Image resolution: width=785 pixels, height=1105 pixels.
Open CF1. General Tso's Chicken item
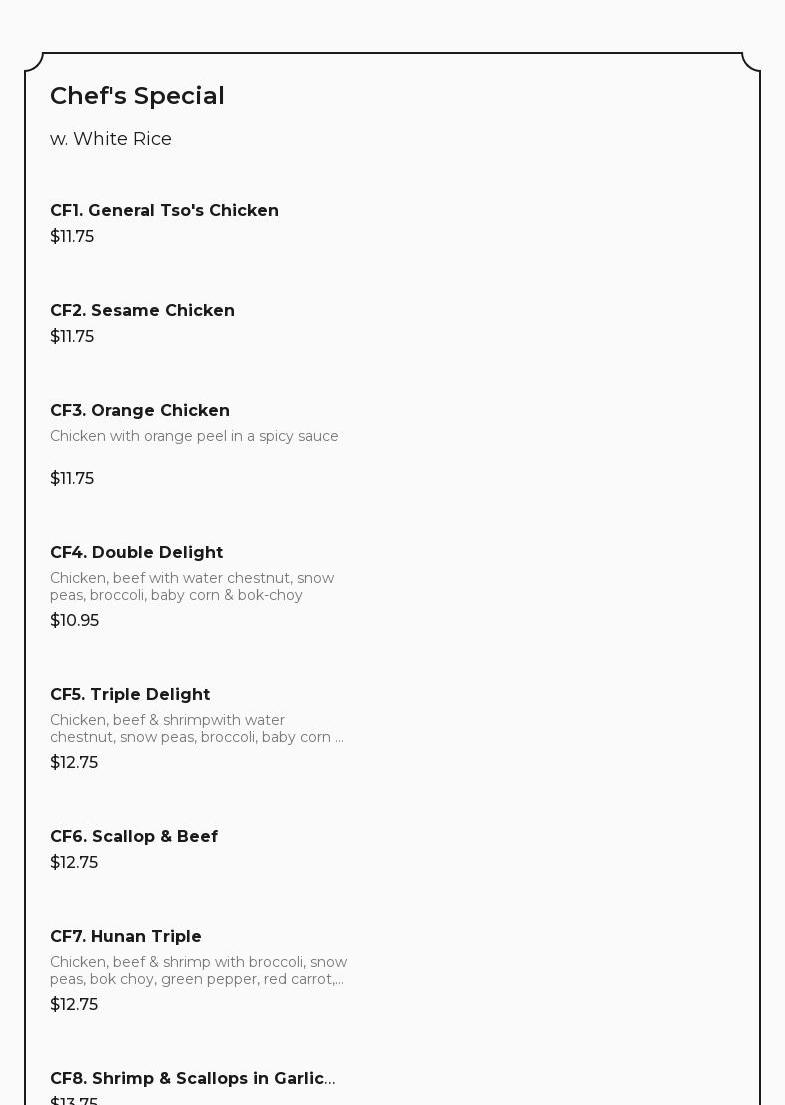coord(164,211)
